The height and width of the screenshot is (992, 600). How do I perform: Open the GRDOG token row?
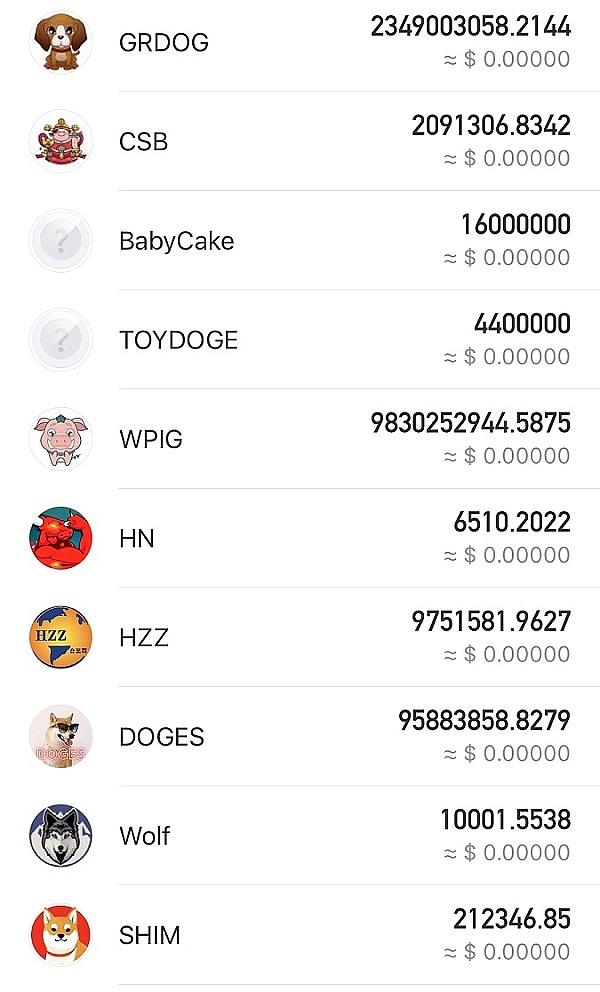[x=300, y=43]
